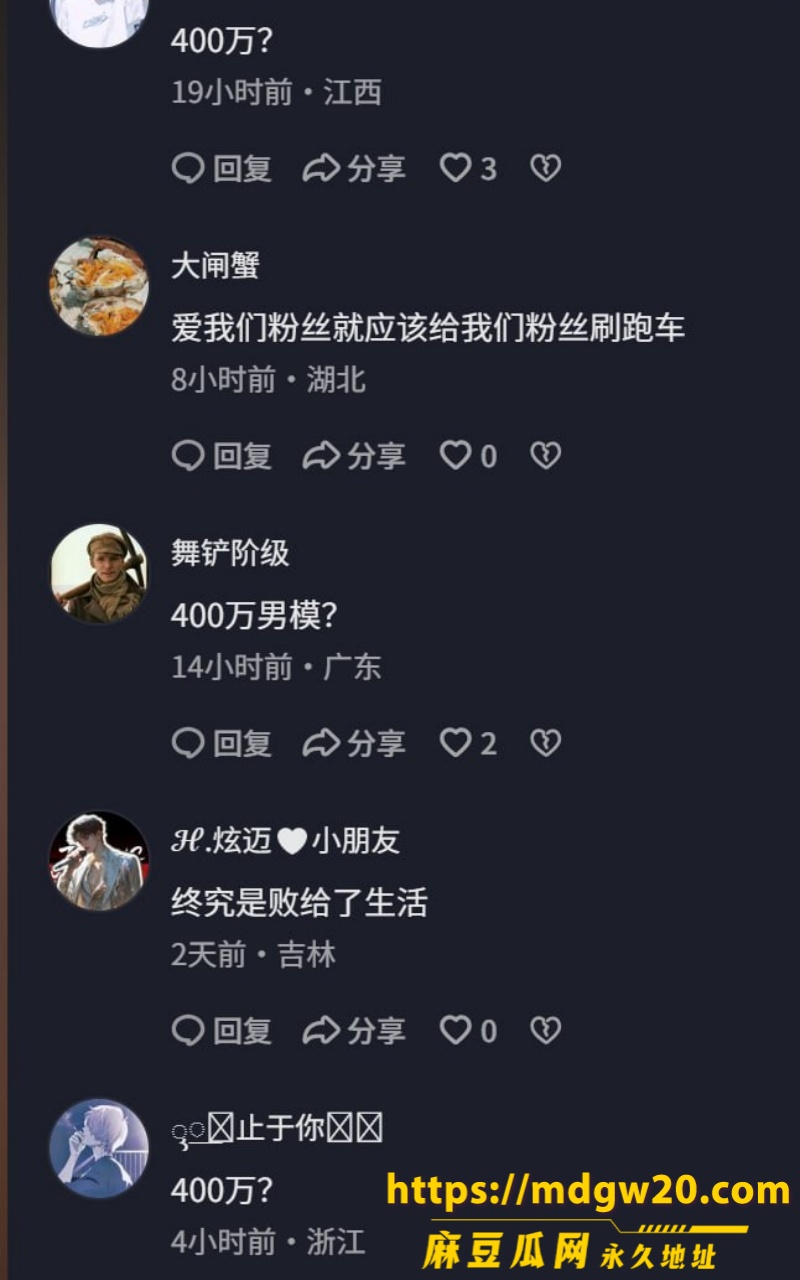Reply to the comment from 江西
The height and width of the screenshot is (1280, 800).
[222, 168]
